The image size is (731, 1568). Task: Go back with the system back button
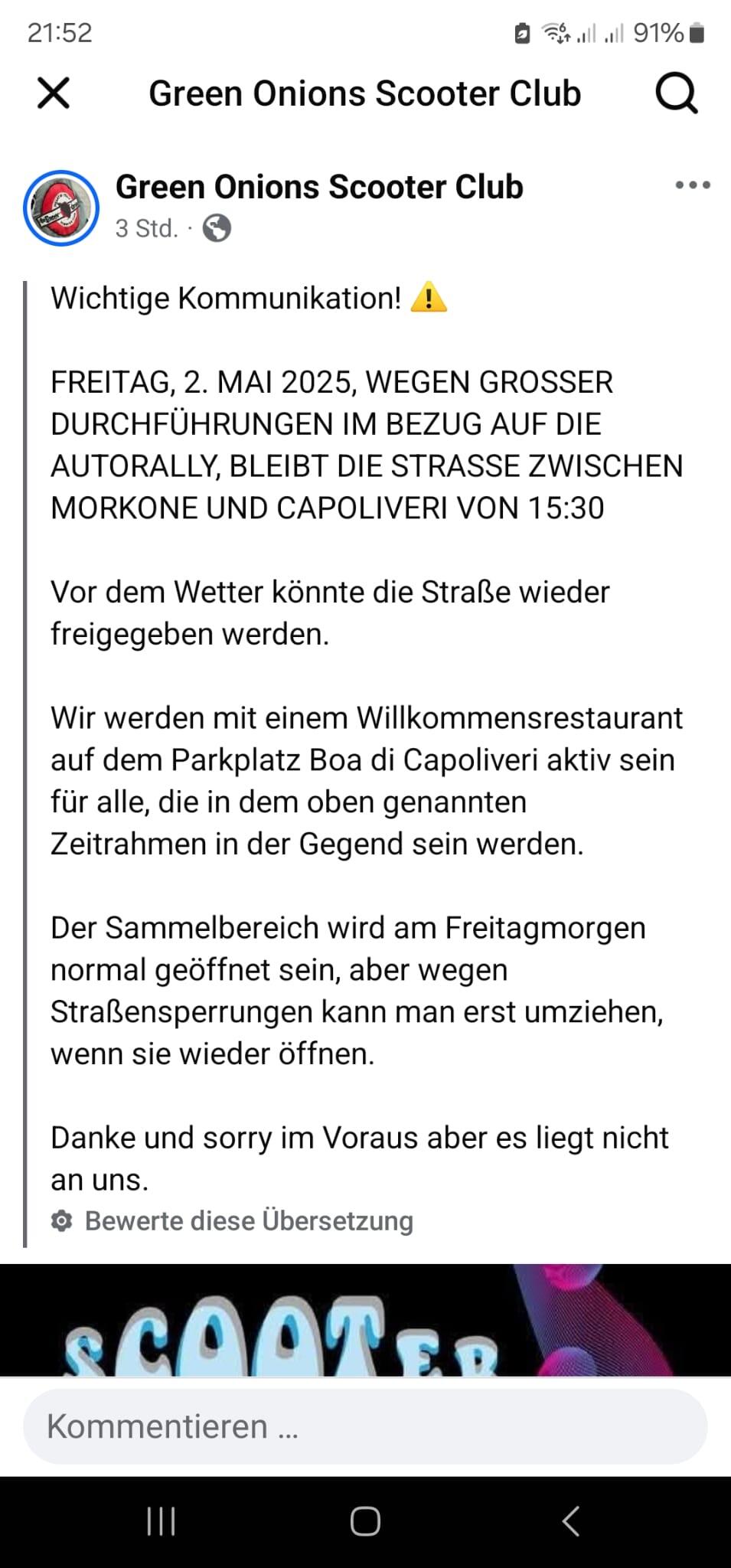click(570, 1521)
